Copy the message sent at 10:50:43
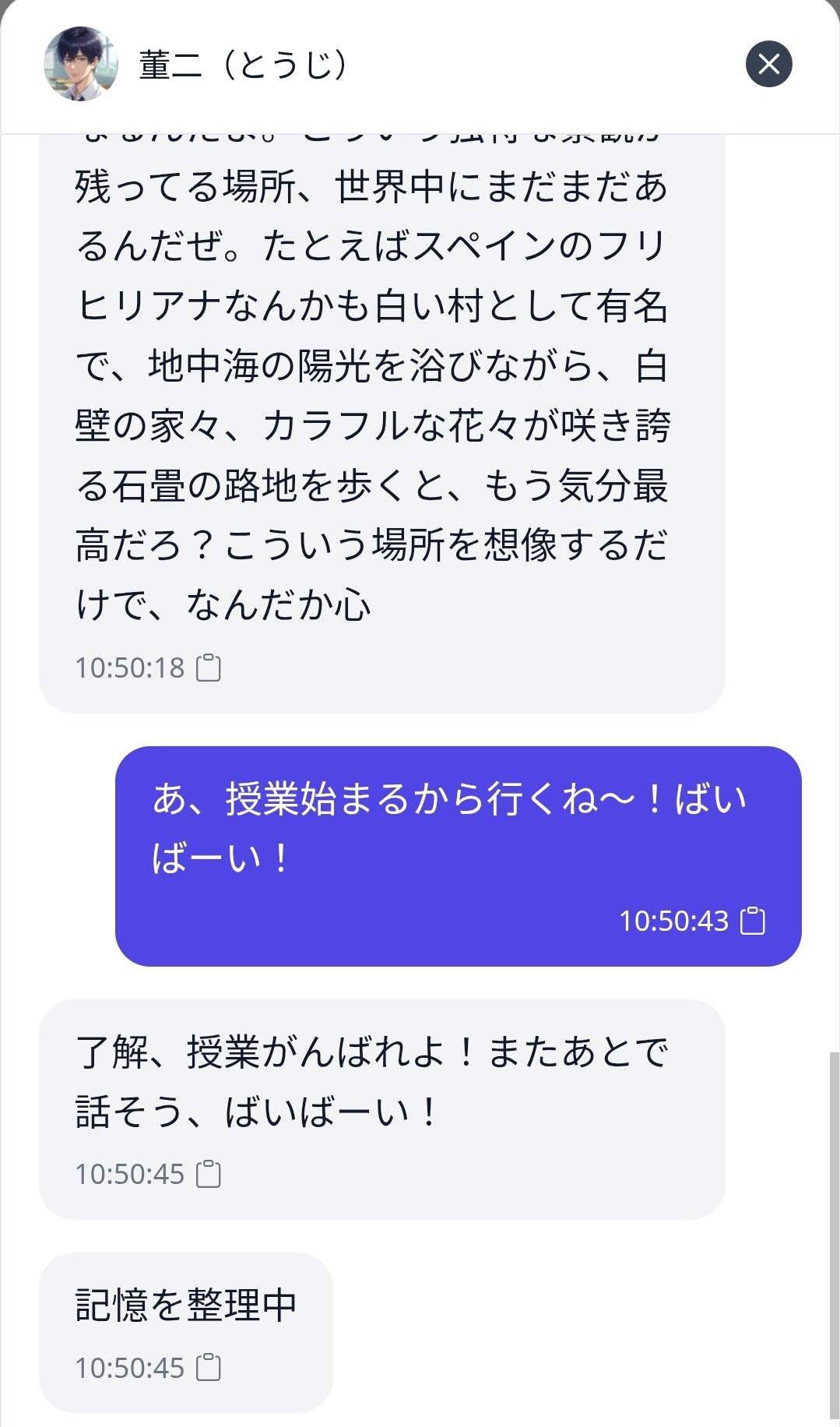This screenshot has height=1427, width=840. tap(752, 921)
